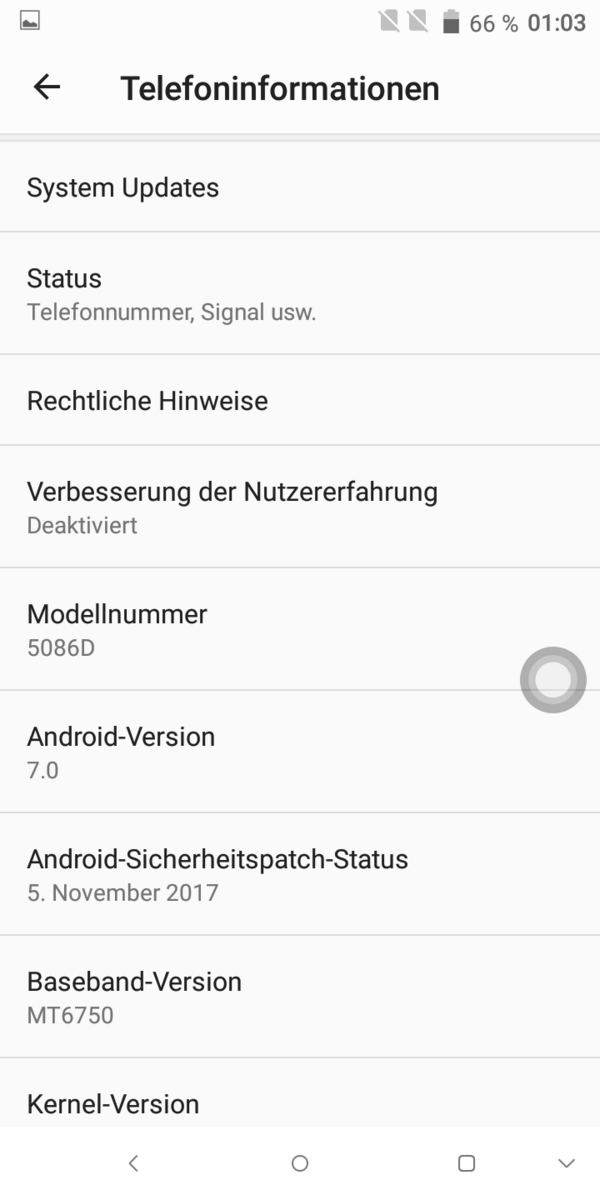Image resolution: width=600 pixels, height=1200 pixels.
Task: Open Verbesserung der Nutzererfahrung setting
Action: [x=300, y=507]
